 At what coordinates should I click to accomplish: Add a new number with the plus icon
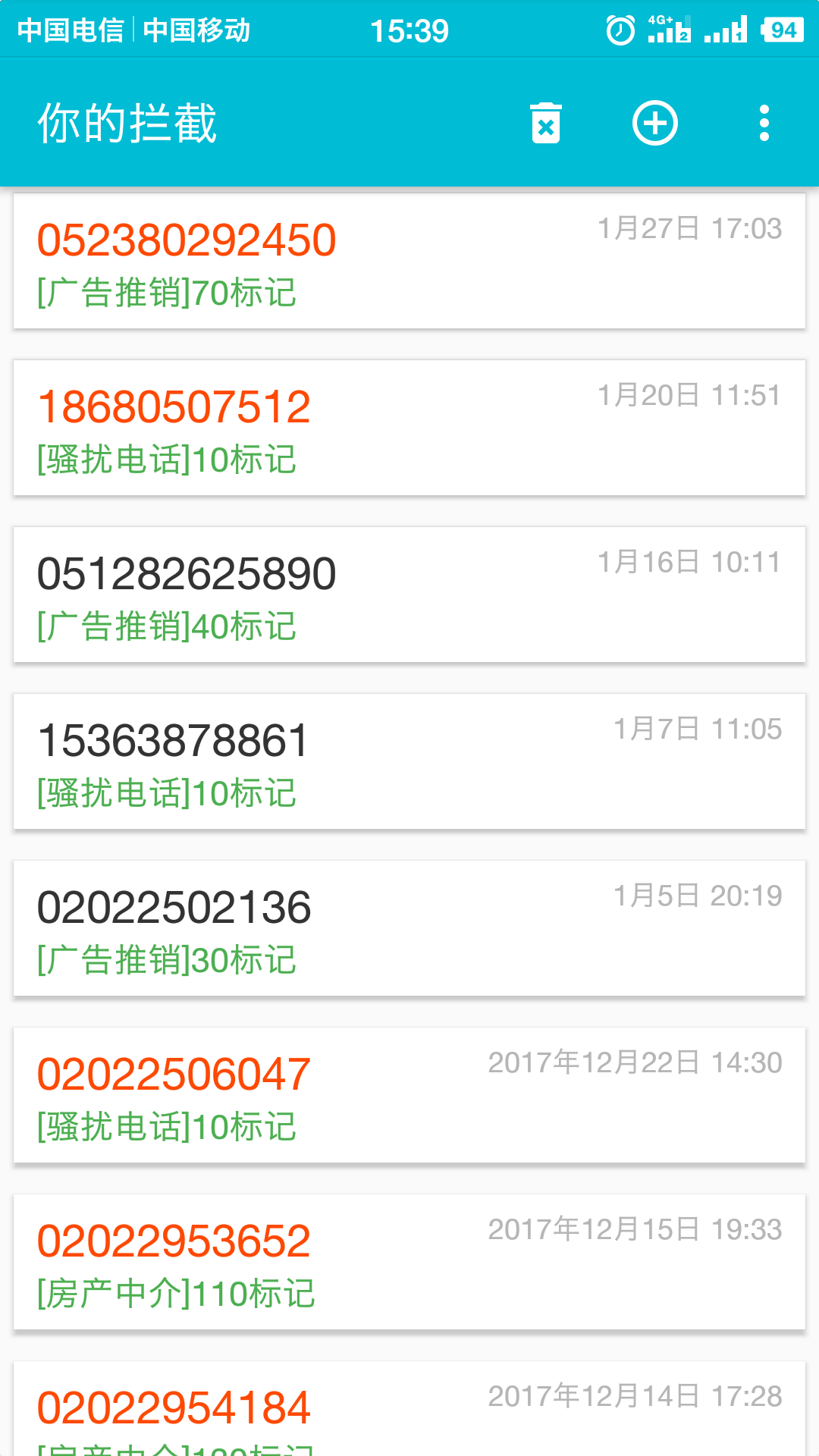tap(655, 123)
